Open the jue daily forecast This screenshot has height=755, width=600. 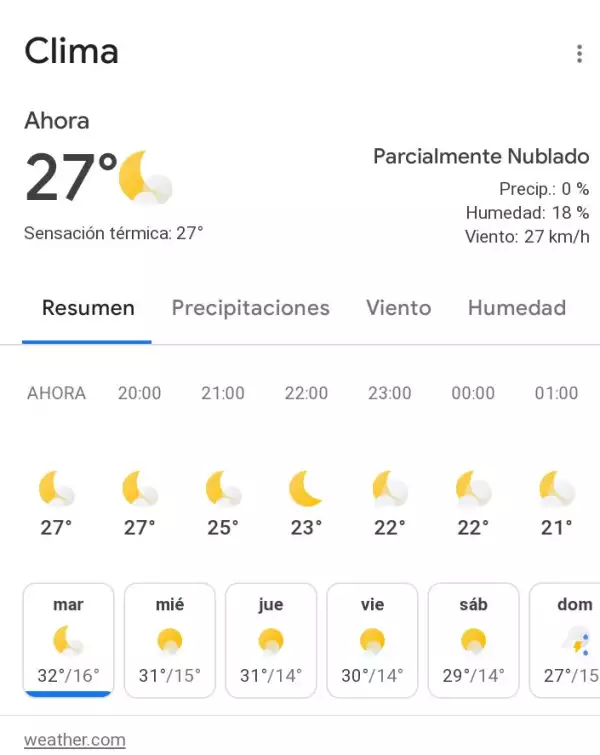pyautogui.click(x=271, y=640)
